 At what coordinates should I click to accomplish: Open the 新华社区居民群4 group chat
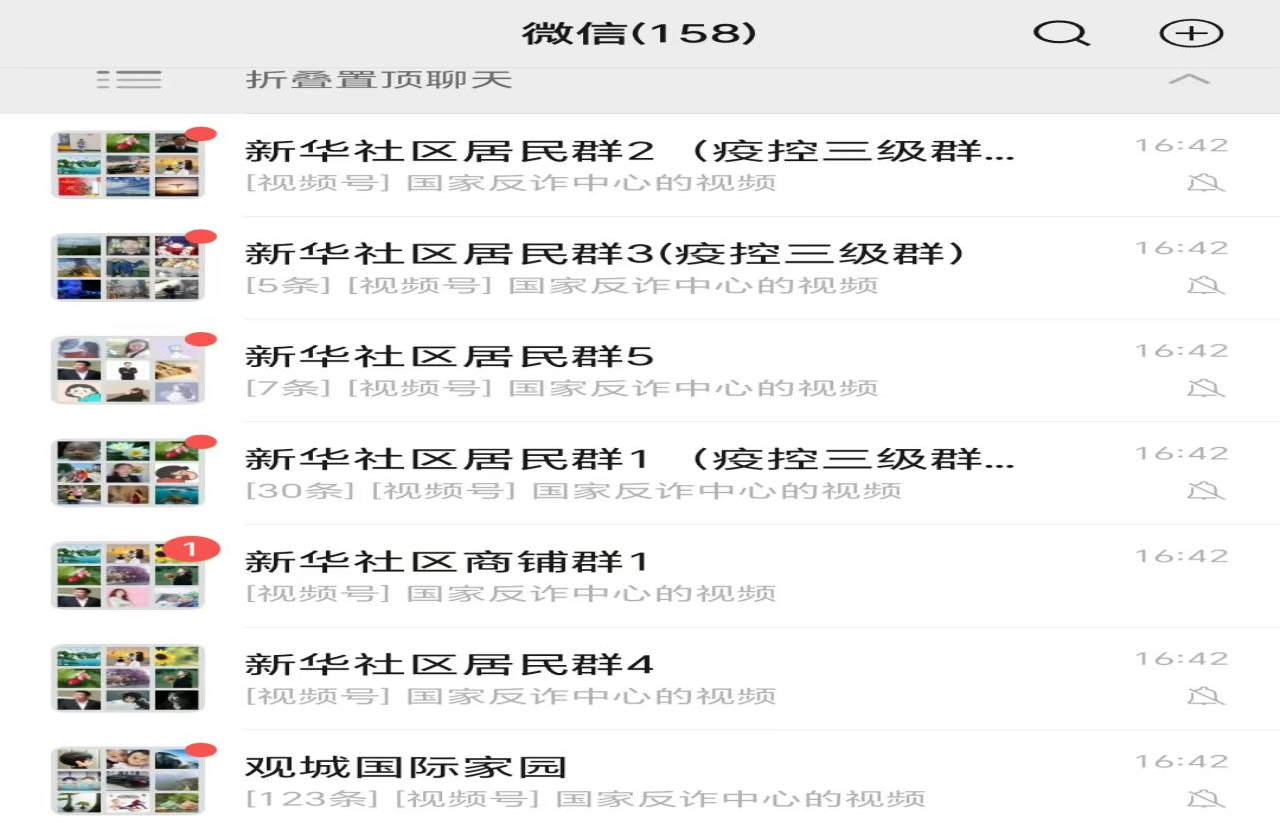coord(630,680)
